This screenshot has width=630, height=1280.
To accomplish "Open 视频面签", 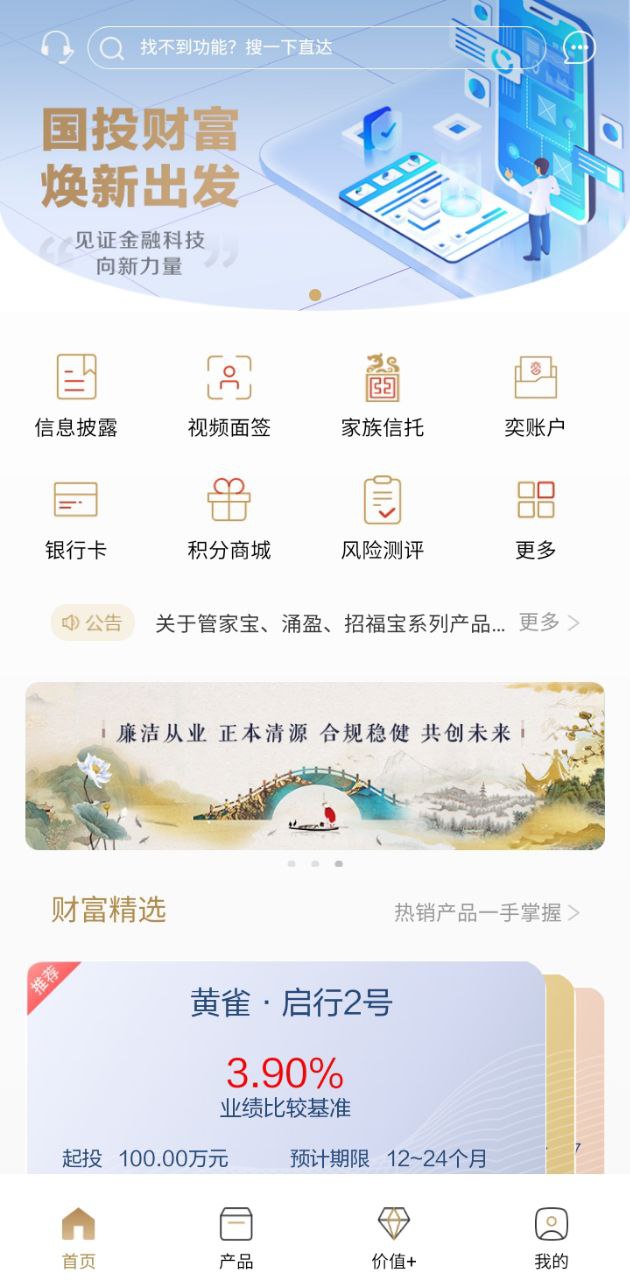I will (x=229, y=395).
